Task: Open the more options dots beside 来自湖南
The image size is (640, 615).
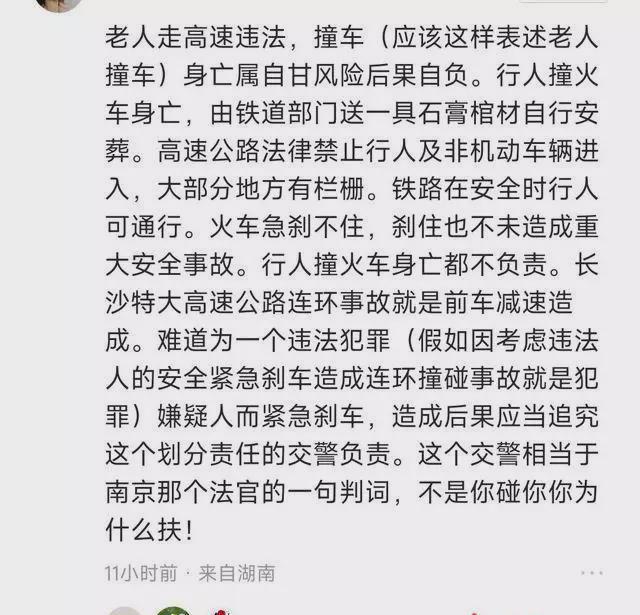Action: pos(592,573)
